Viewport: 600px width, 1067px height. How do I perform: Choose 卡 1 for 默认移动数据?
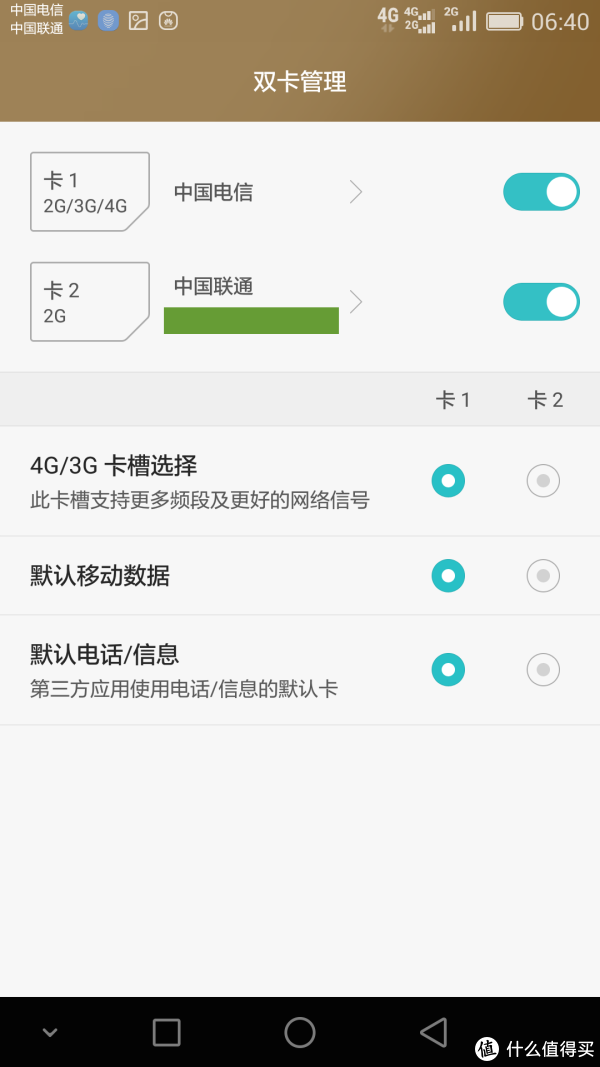448,576
